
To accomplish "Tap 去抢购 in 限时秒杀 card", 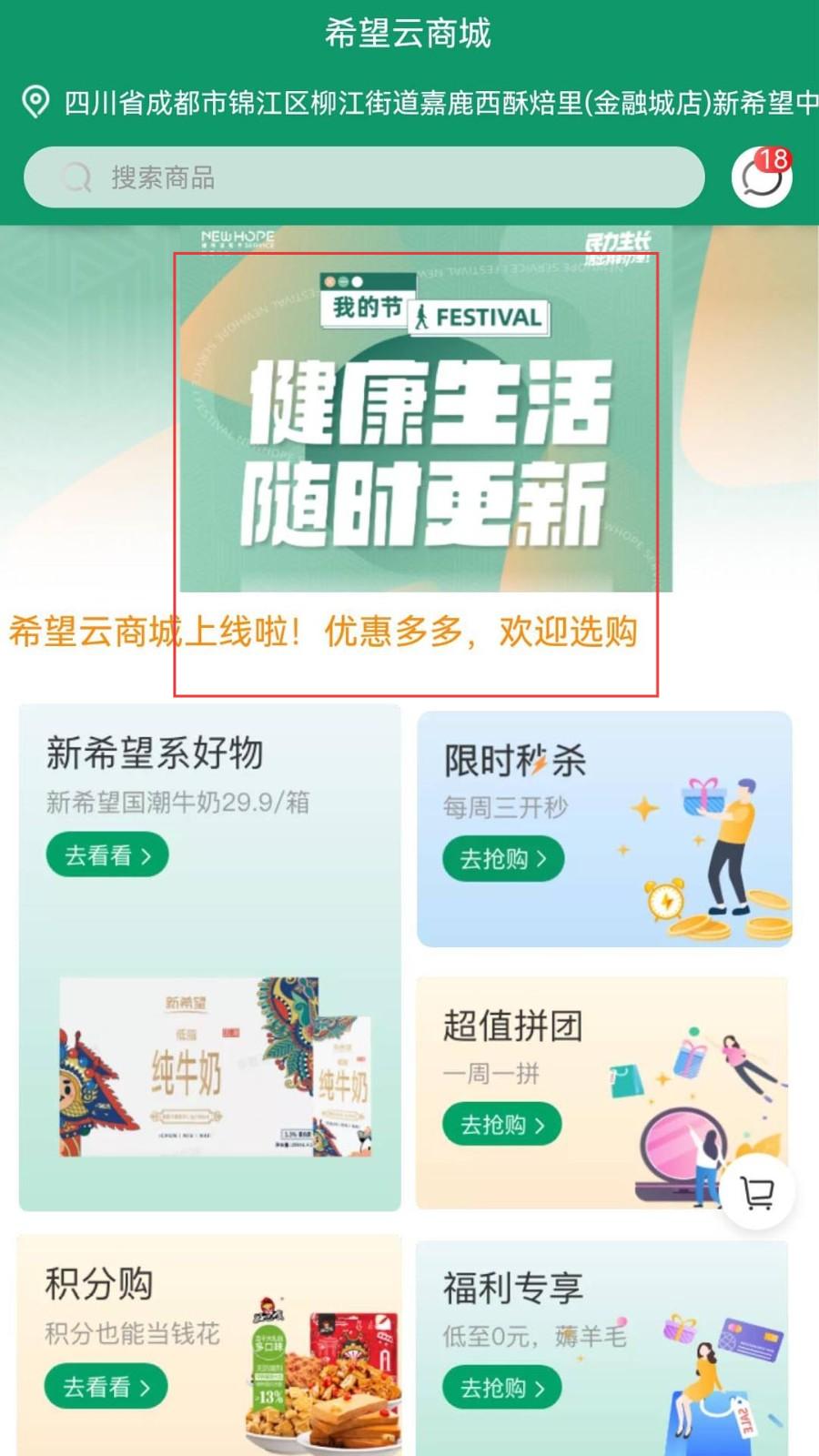I will [x=503, y=858].
